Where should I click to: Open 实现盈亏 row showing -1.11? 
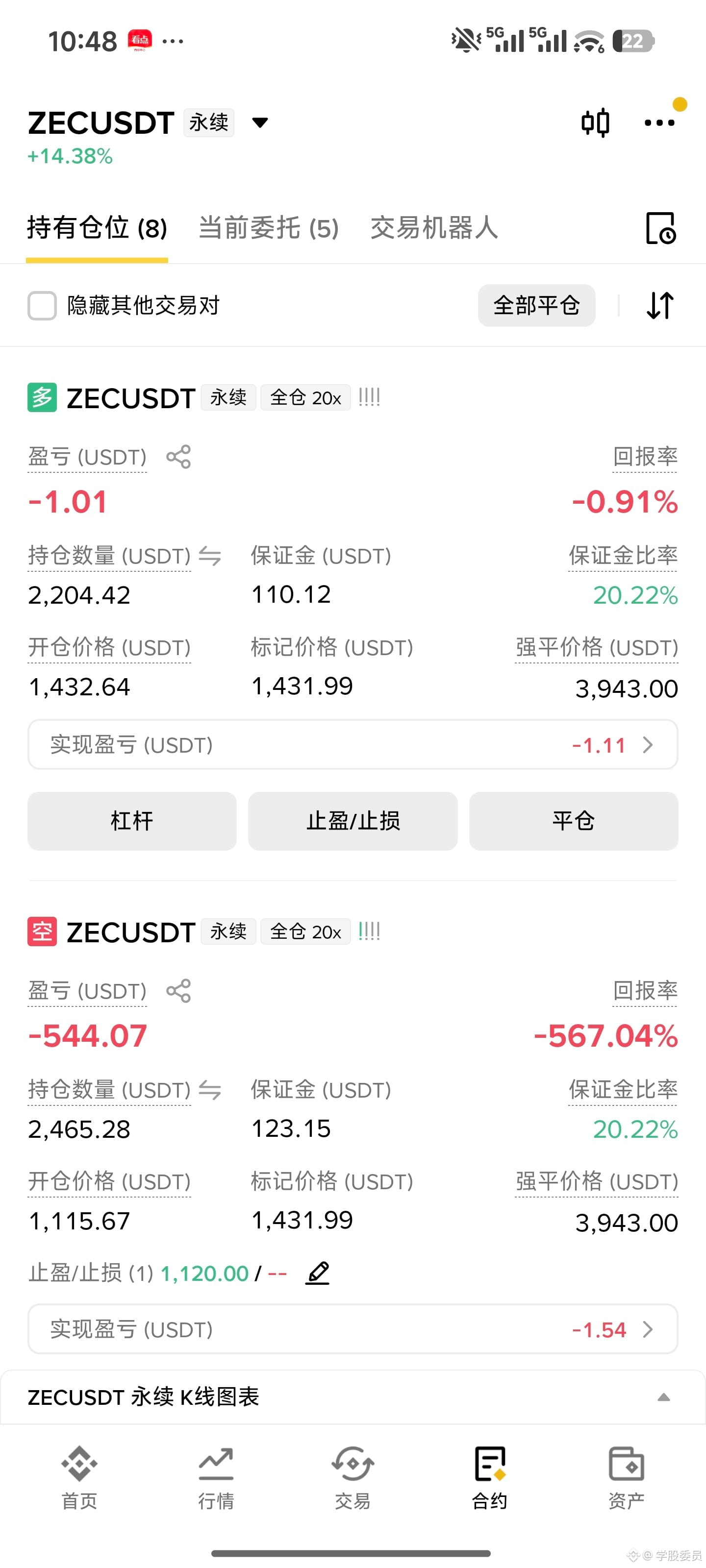tap(353, 744)
